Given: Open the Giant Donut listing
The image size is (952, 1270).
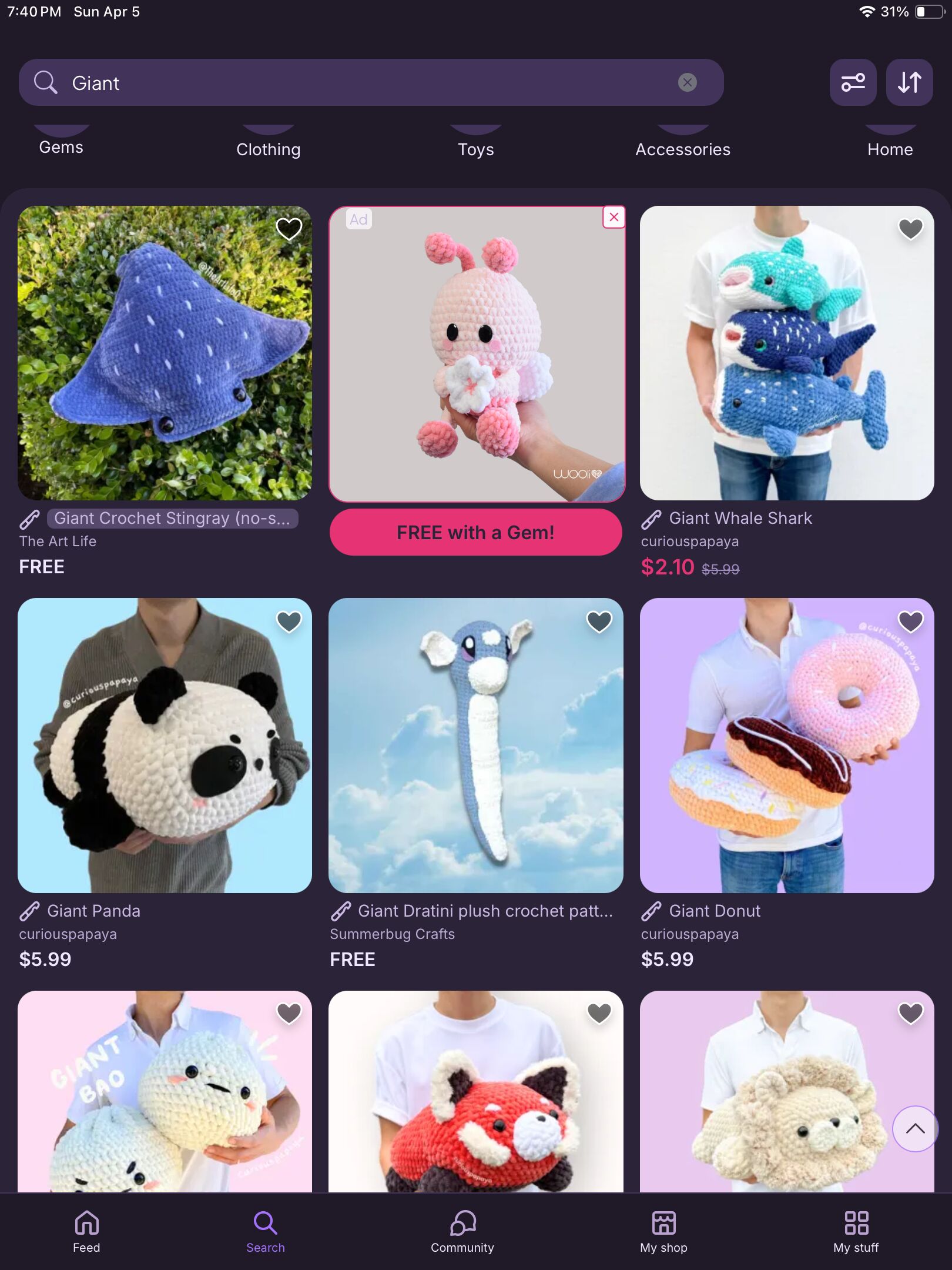Looking at the screenshot, I should 786,745.
